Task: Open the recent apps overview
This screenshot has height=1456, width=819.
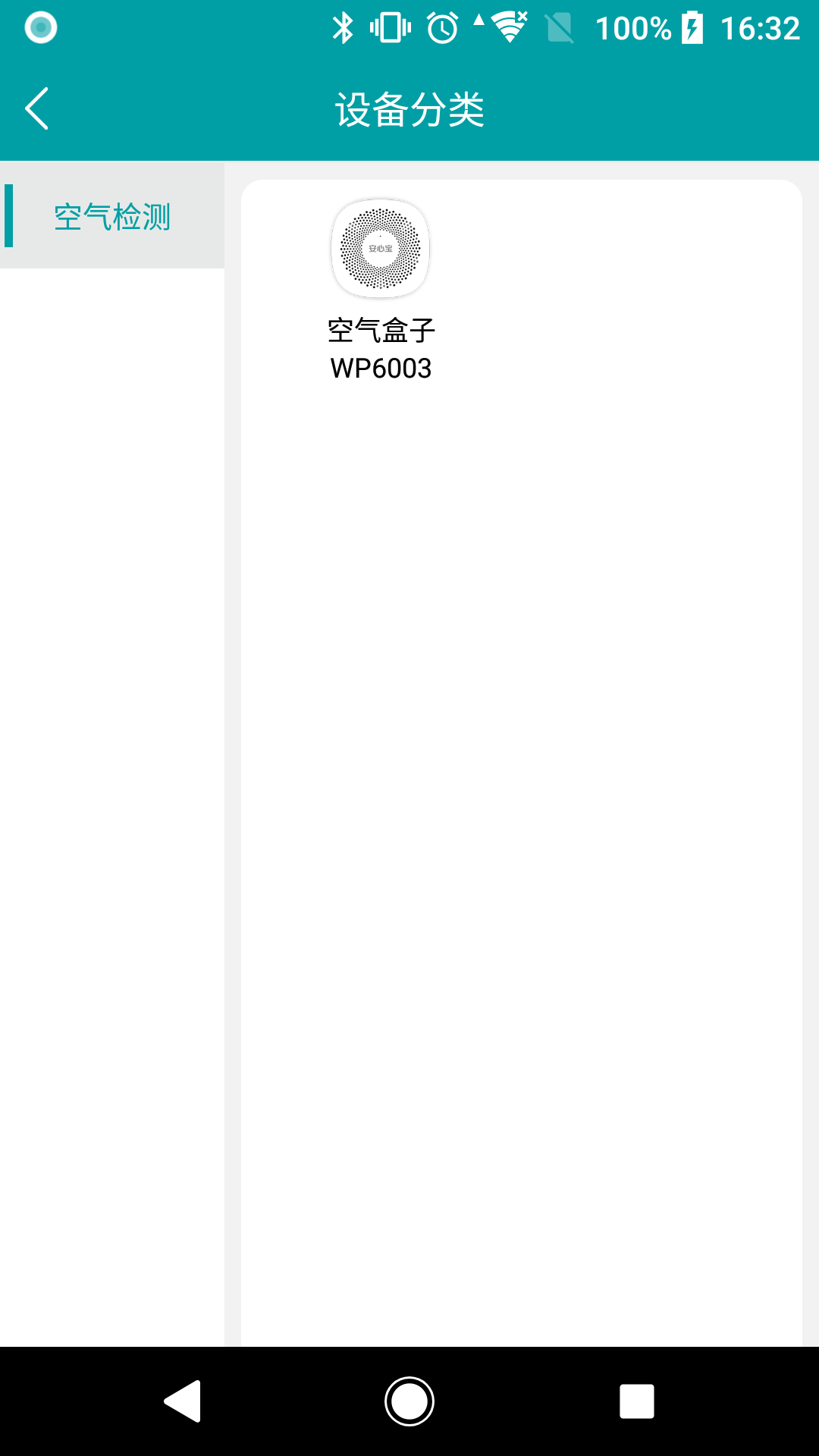Action: [636, 1401]
